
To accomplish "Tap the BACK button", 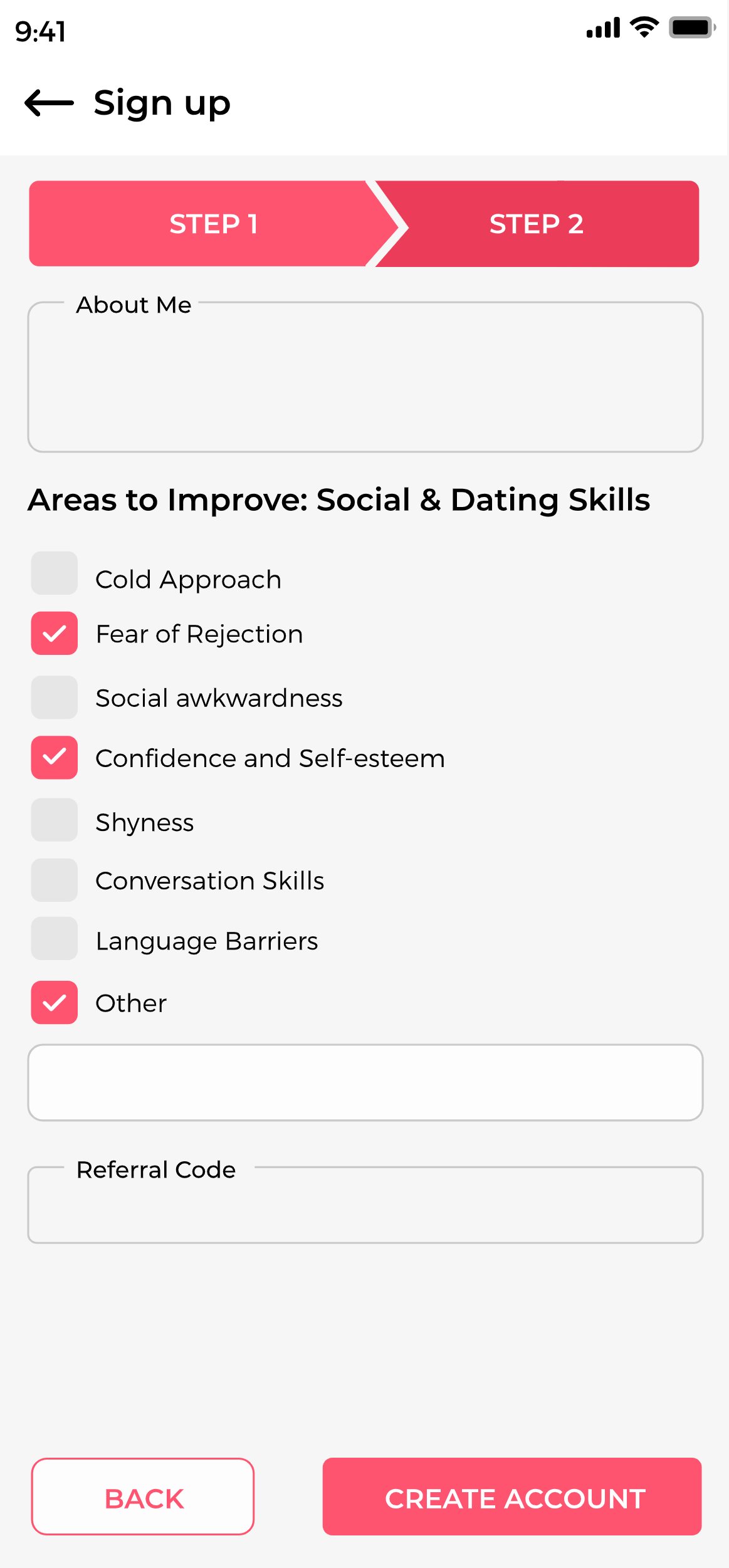I will click(x=143, y=1497).
